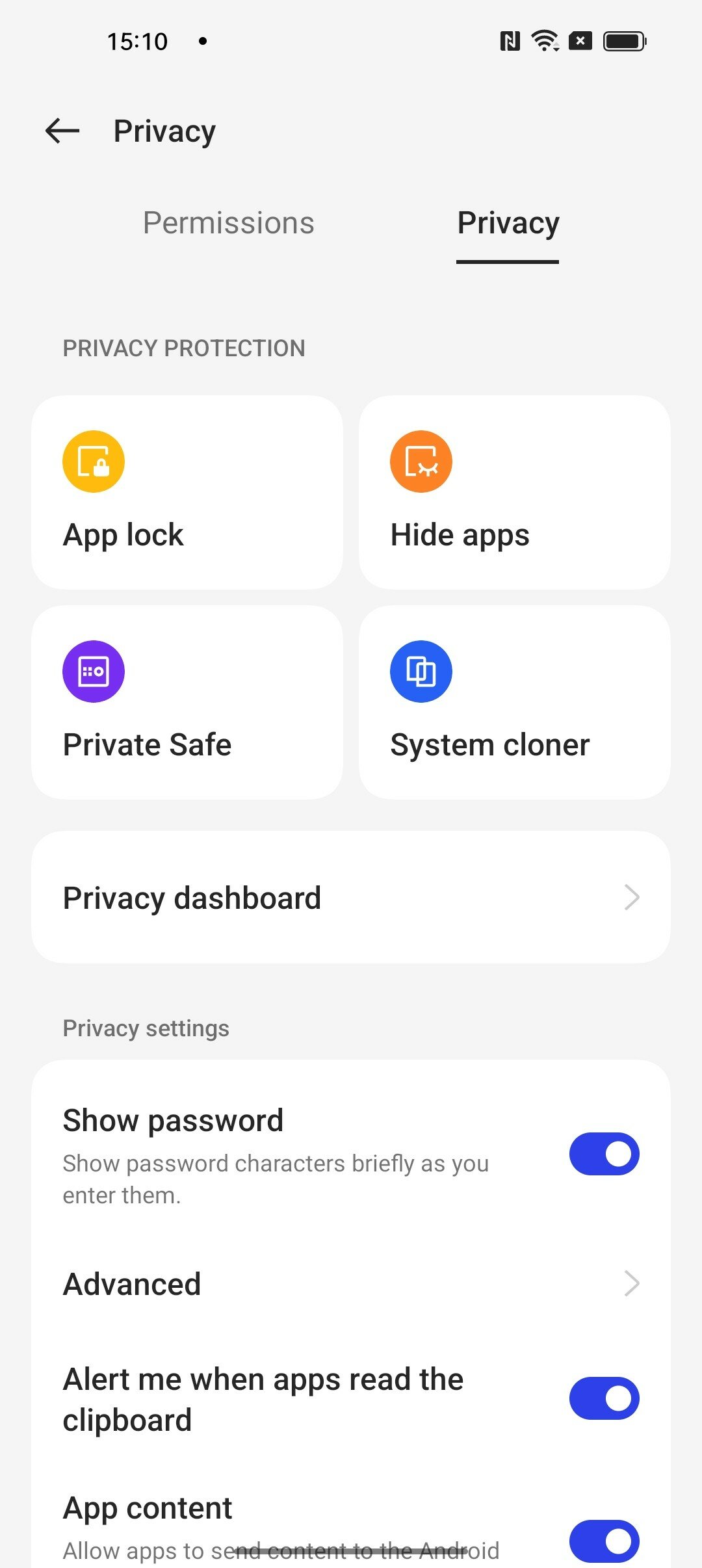Screen dimensions: 702x1568
Task: Open the Hide apps card
Action: [x=515, y=492]
